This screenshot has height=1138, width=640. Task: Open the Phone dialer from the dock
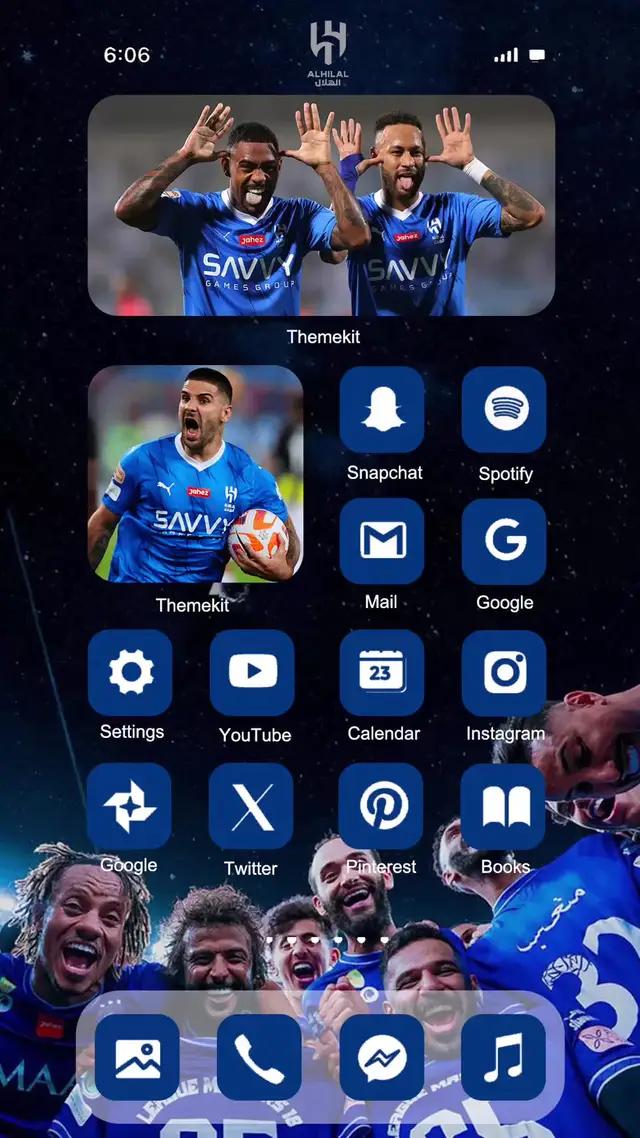(259, 1057)
